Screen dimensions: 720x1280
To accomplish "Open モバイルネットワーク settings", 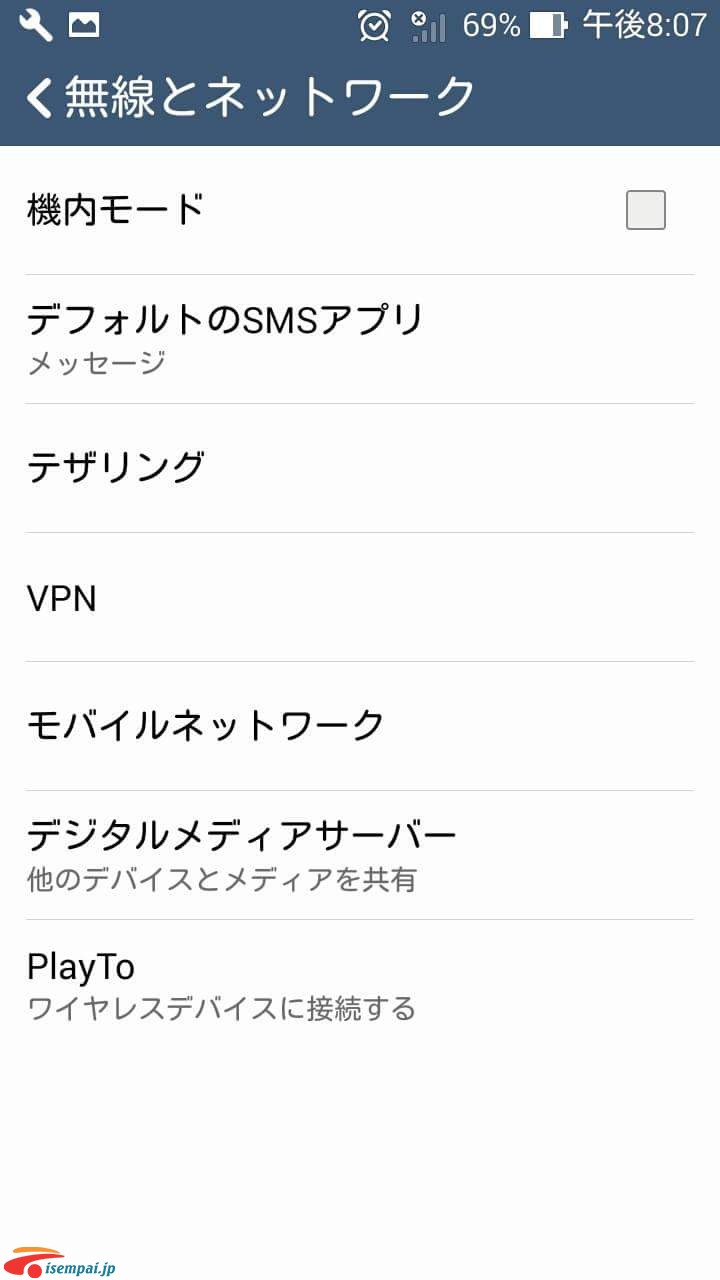I will [360, 726].
